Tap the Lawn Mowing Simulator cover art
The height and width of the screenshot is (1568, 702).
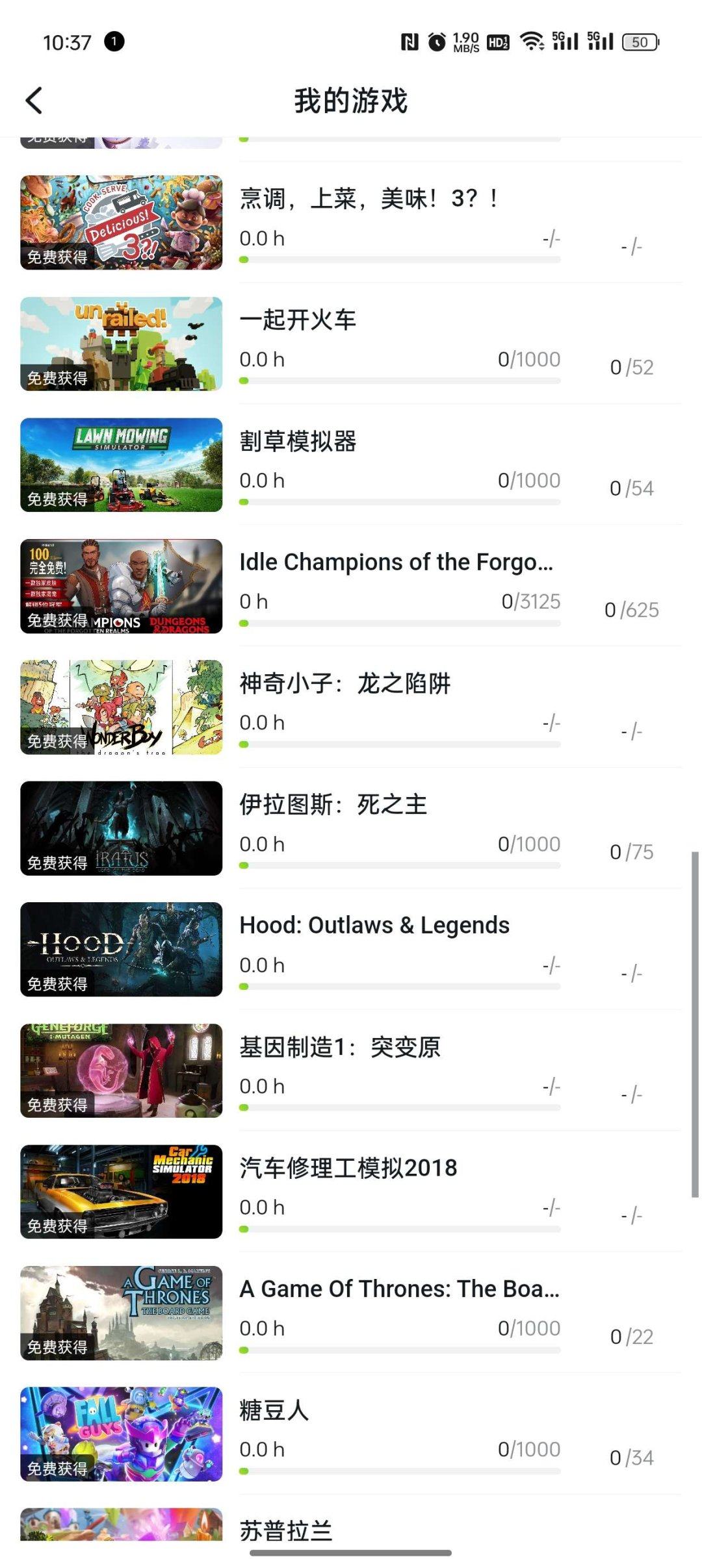coord(121,465)
